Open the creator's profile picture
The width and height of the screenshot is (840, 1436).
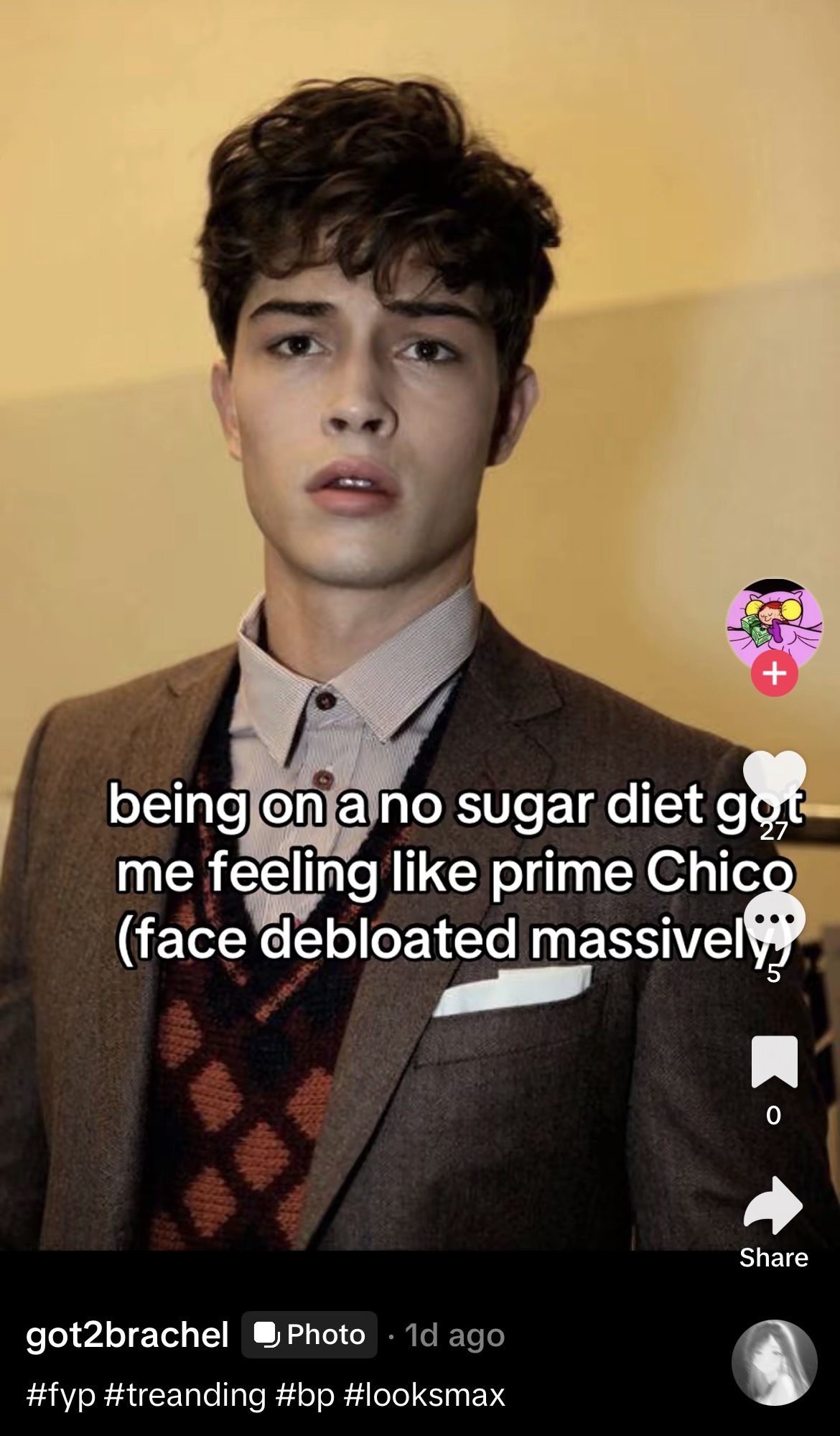pos(774,622)
